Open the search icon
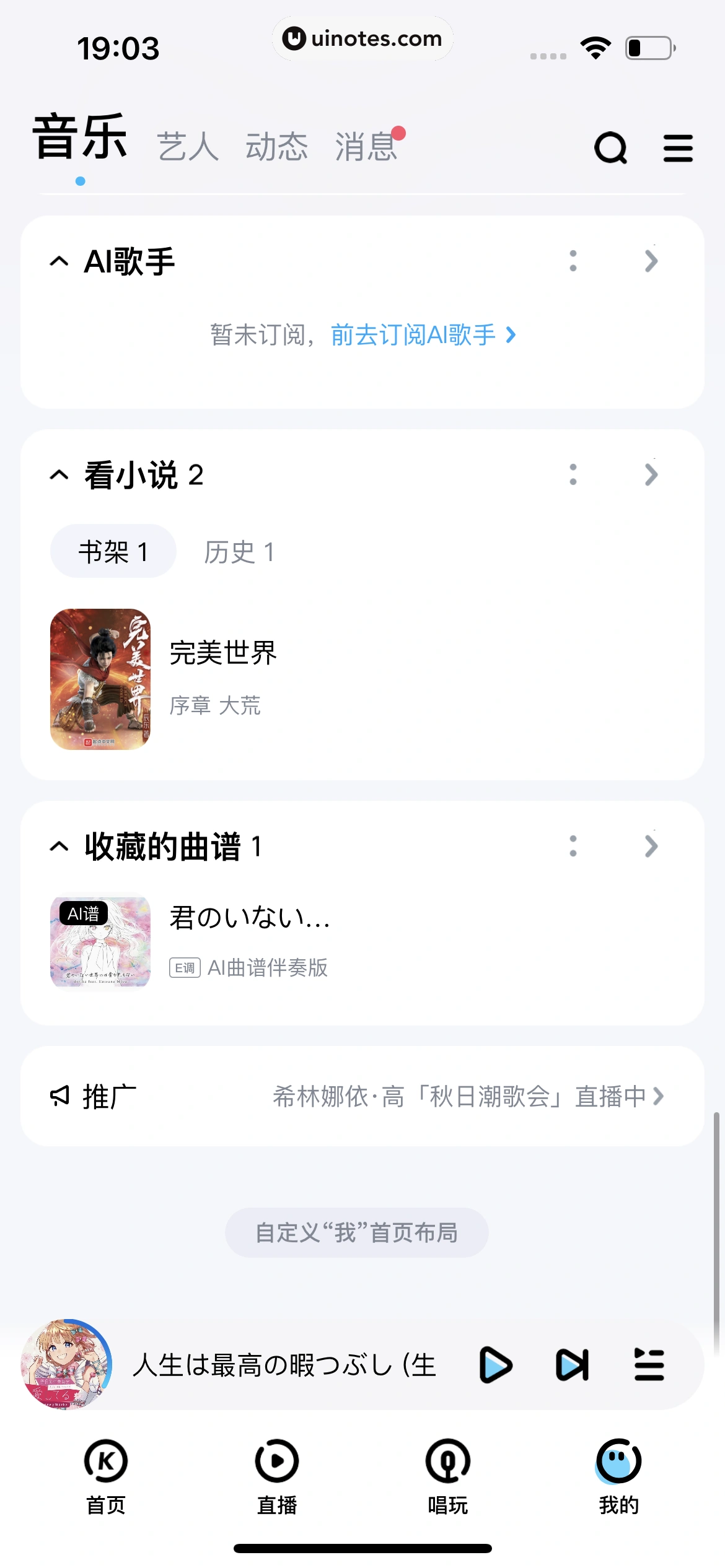The image size is (725, 1568). (611, 148)
